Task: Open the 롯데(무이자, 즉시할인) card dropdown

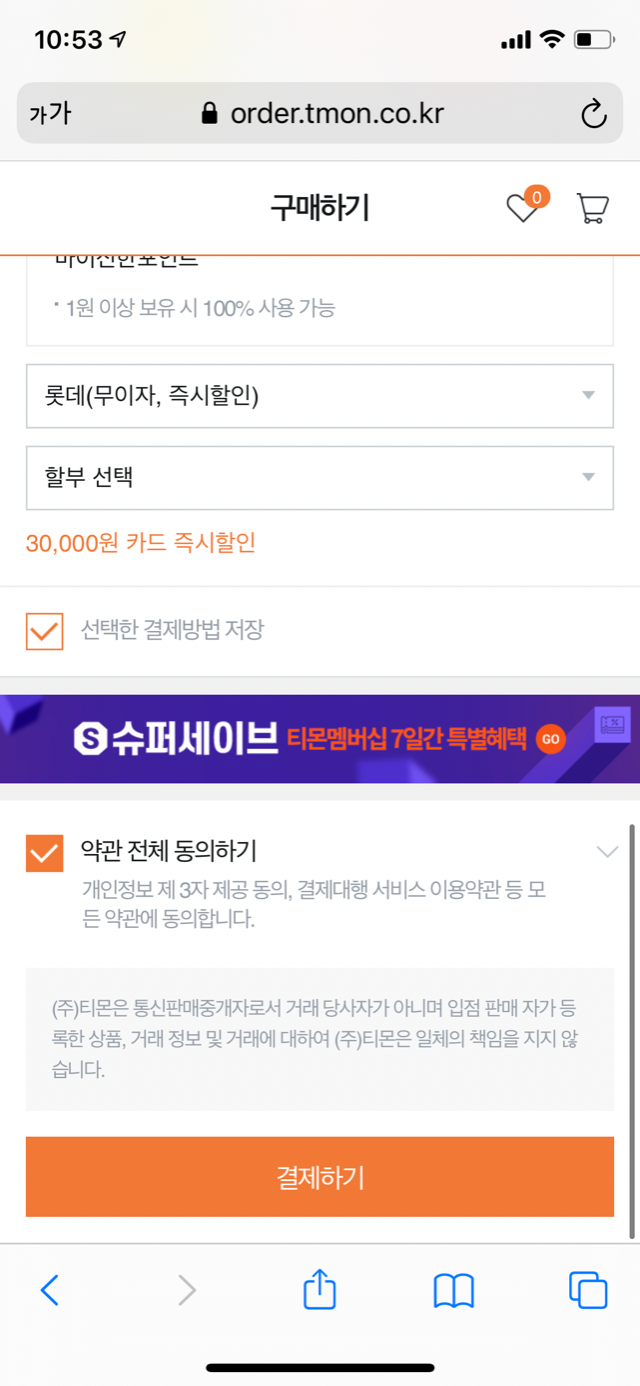Action: pos(319,396)
